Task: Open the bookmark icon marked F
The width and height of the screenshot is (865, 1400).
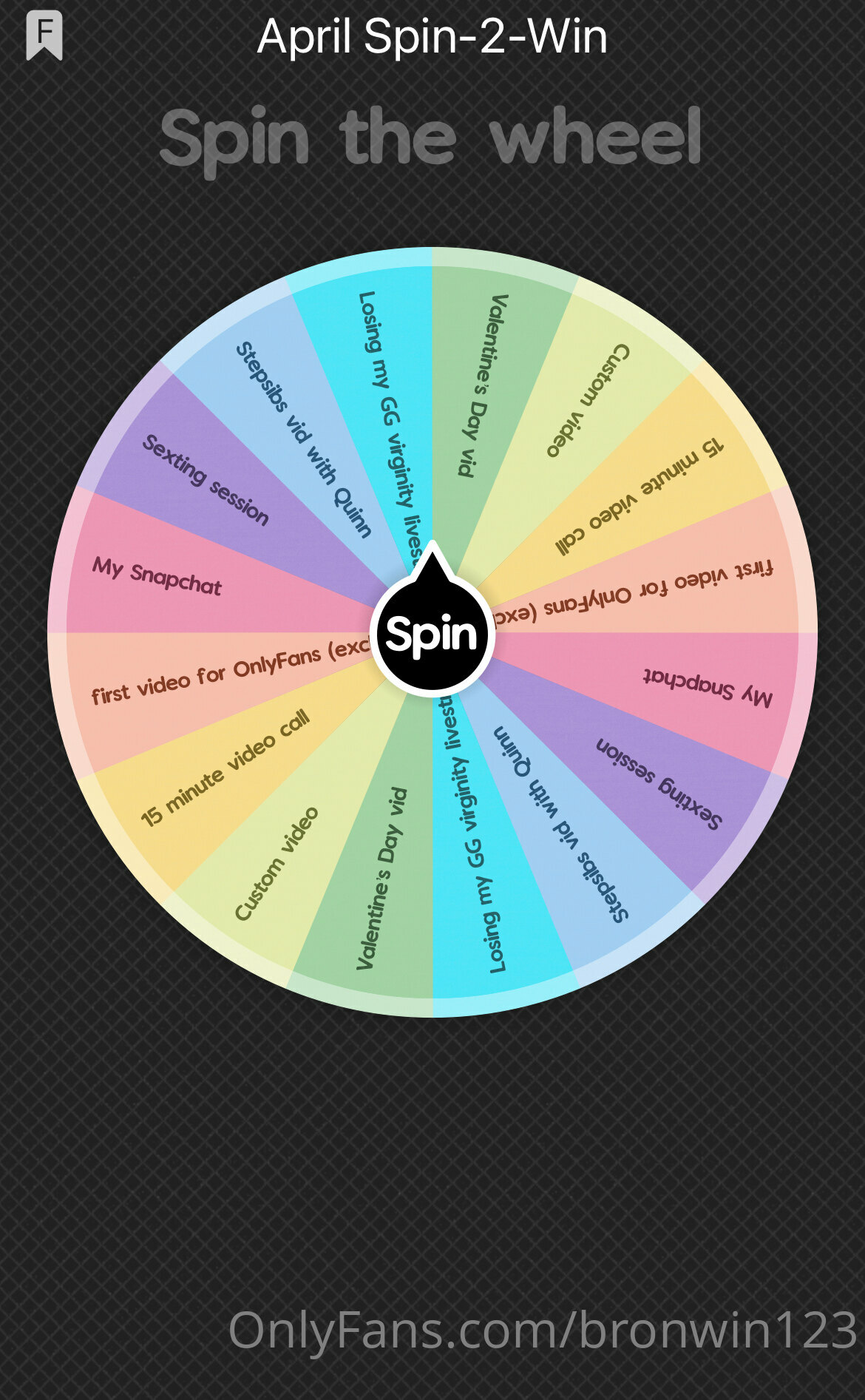Action: pos(44,35)
